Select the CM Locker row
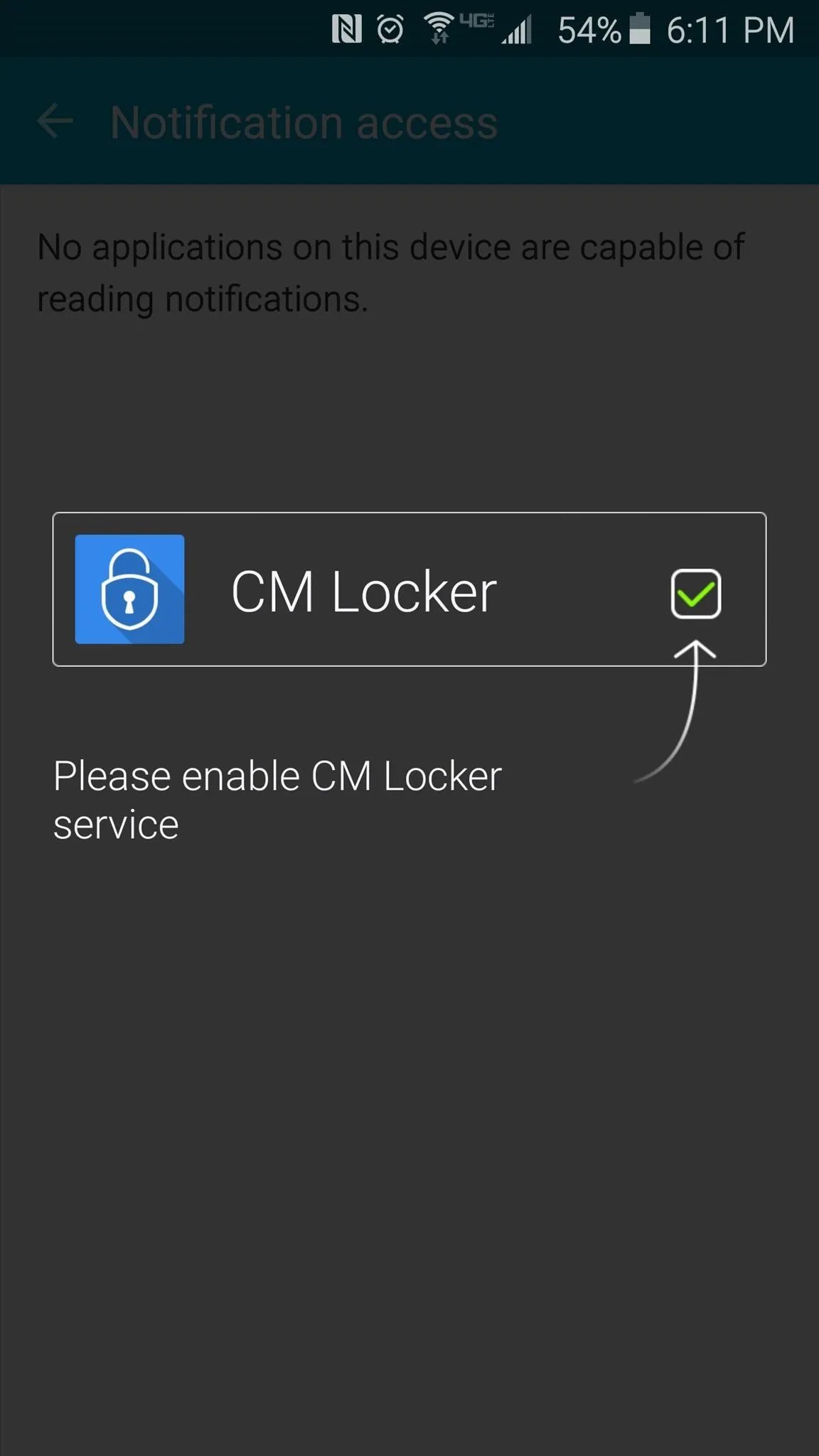Screen dimensions: 819x1456 click(409, 589)
